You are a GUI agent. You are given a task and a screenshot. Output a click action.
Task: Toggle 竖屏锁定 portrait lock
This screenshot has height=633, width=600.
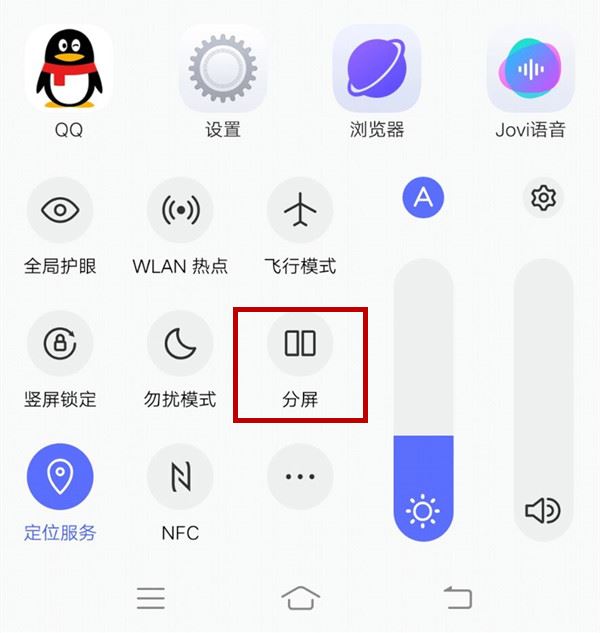tap(60, 344)
